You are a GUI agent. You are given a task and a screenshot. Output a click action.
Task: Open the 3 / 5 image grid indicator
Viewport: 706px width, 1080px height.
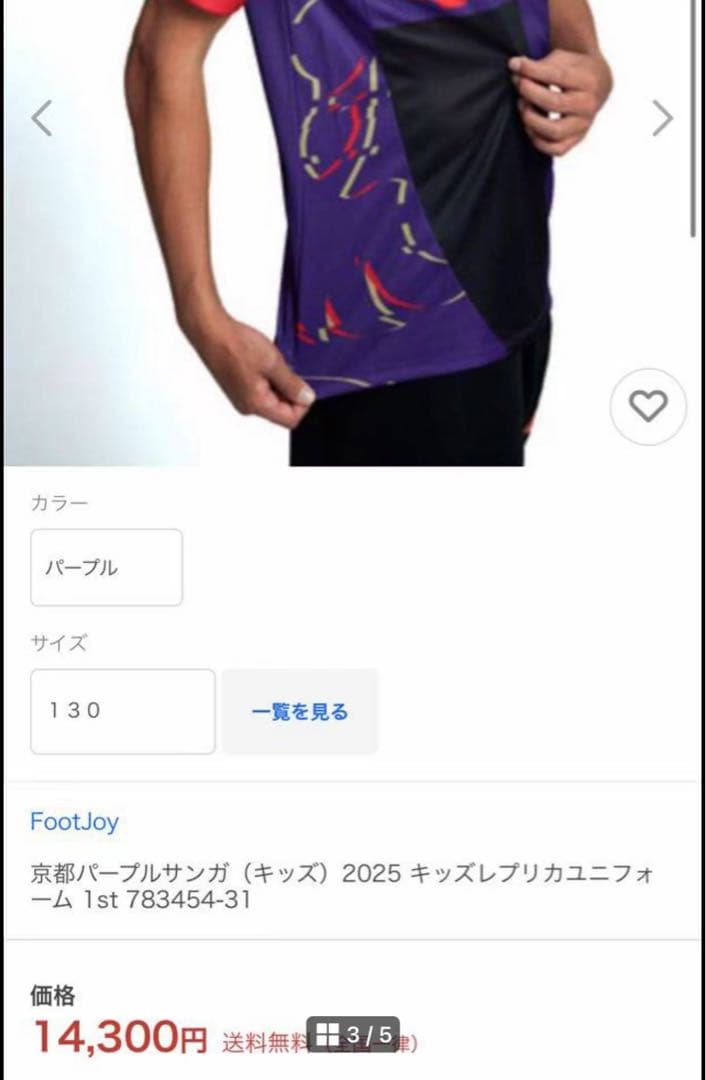tap(354, 1035)
